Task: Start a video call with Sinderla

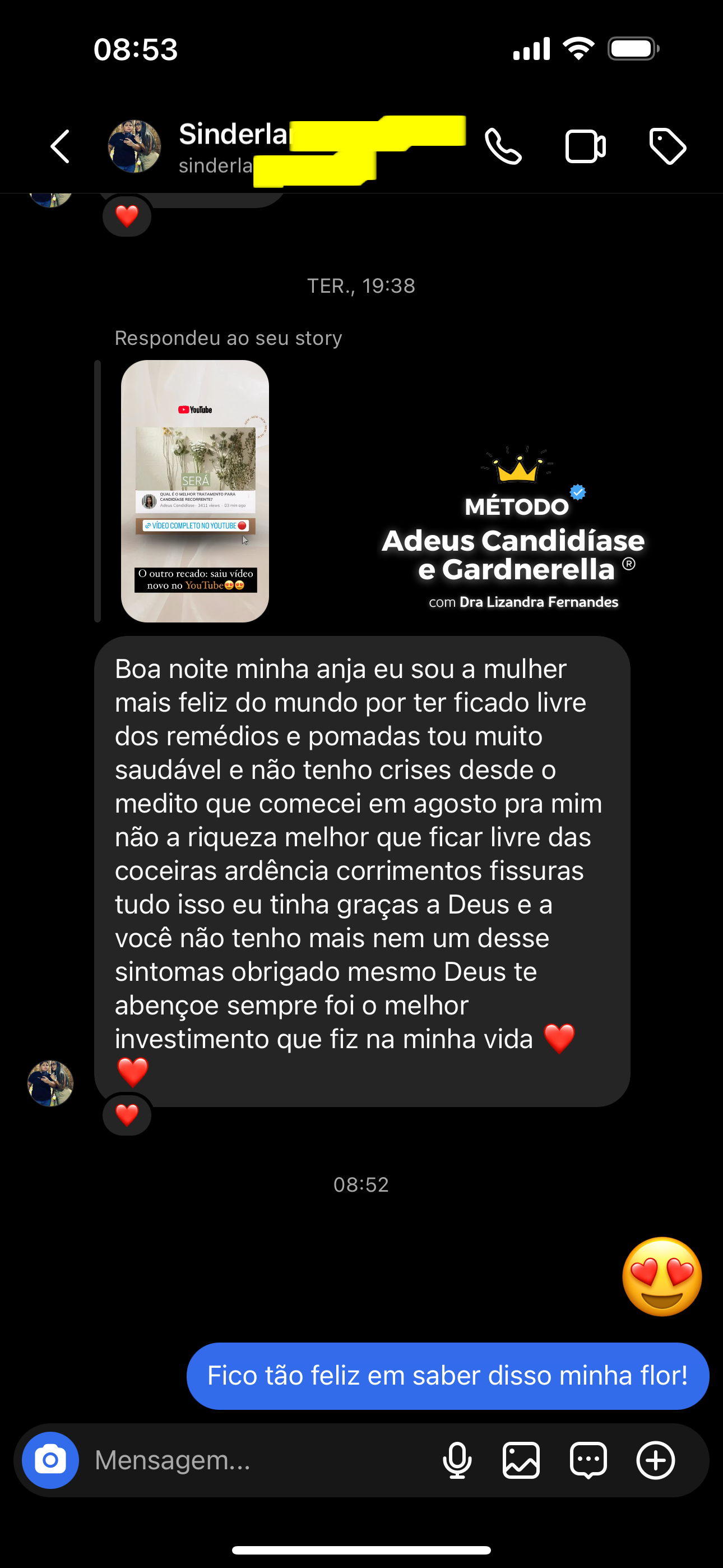Action: pyautogui.click(x=586, y=146)
